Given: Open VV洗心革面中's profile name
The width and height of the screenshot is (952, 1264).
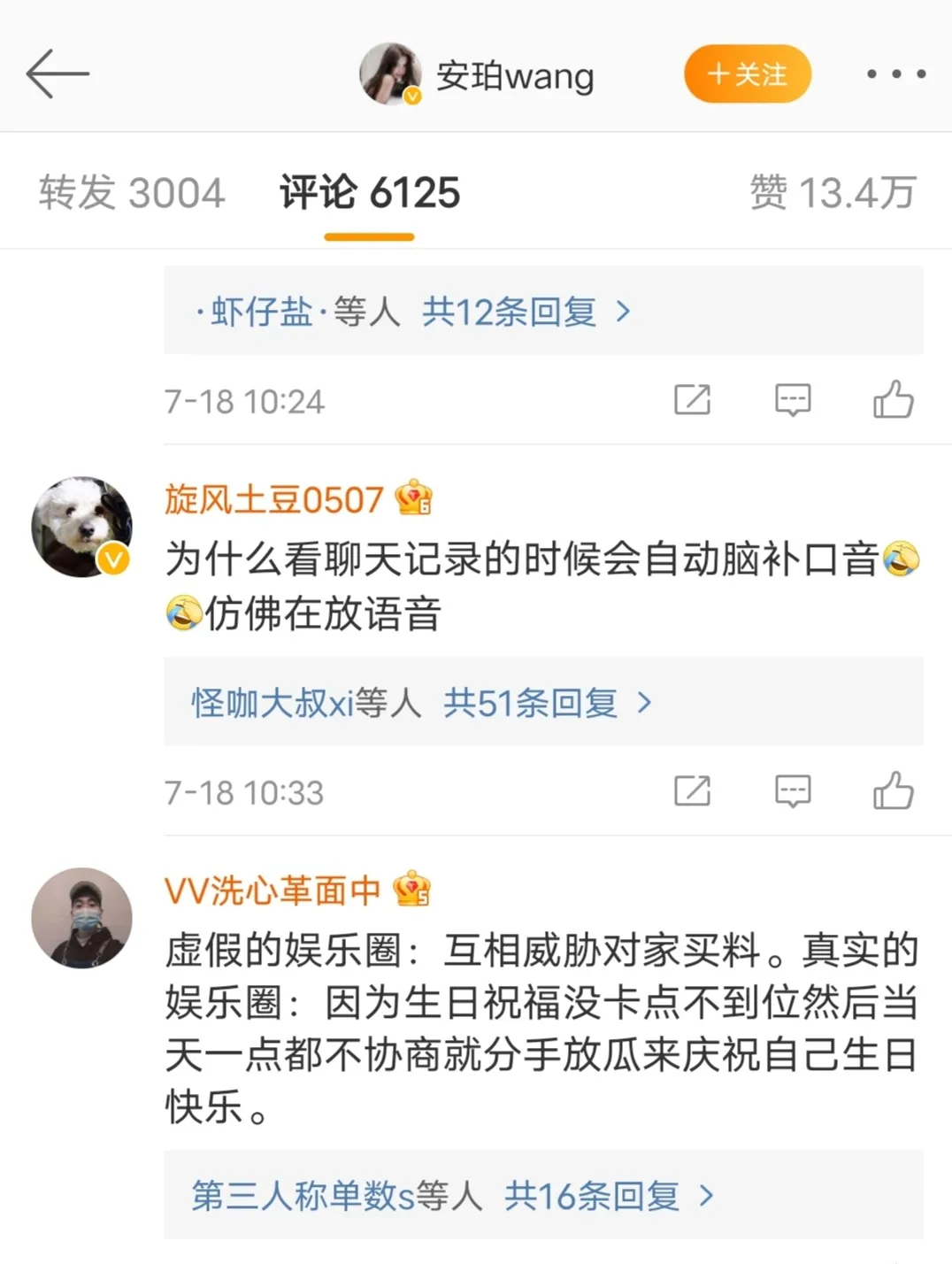Looking at the screenshot, I should coord(273,890).
